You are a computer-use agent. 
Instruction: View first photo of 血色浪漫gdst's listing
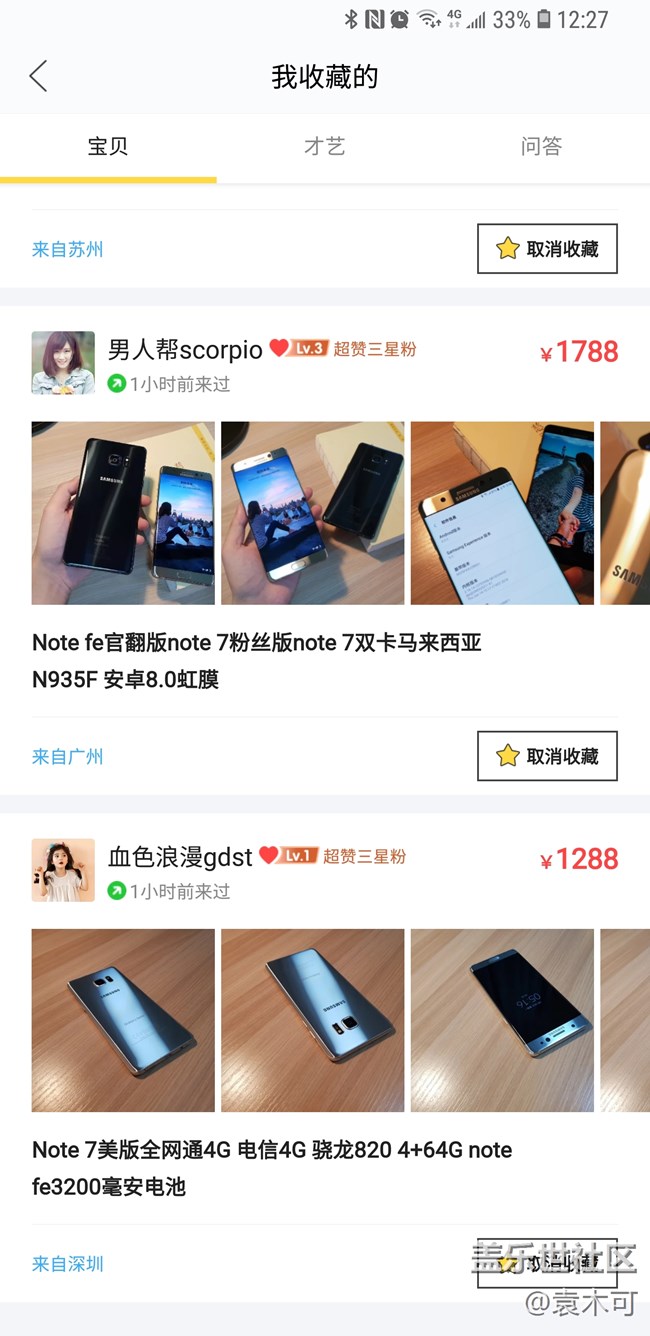pos(123,1020)
